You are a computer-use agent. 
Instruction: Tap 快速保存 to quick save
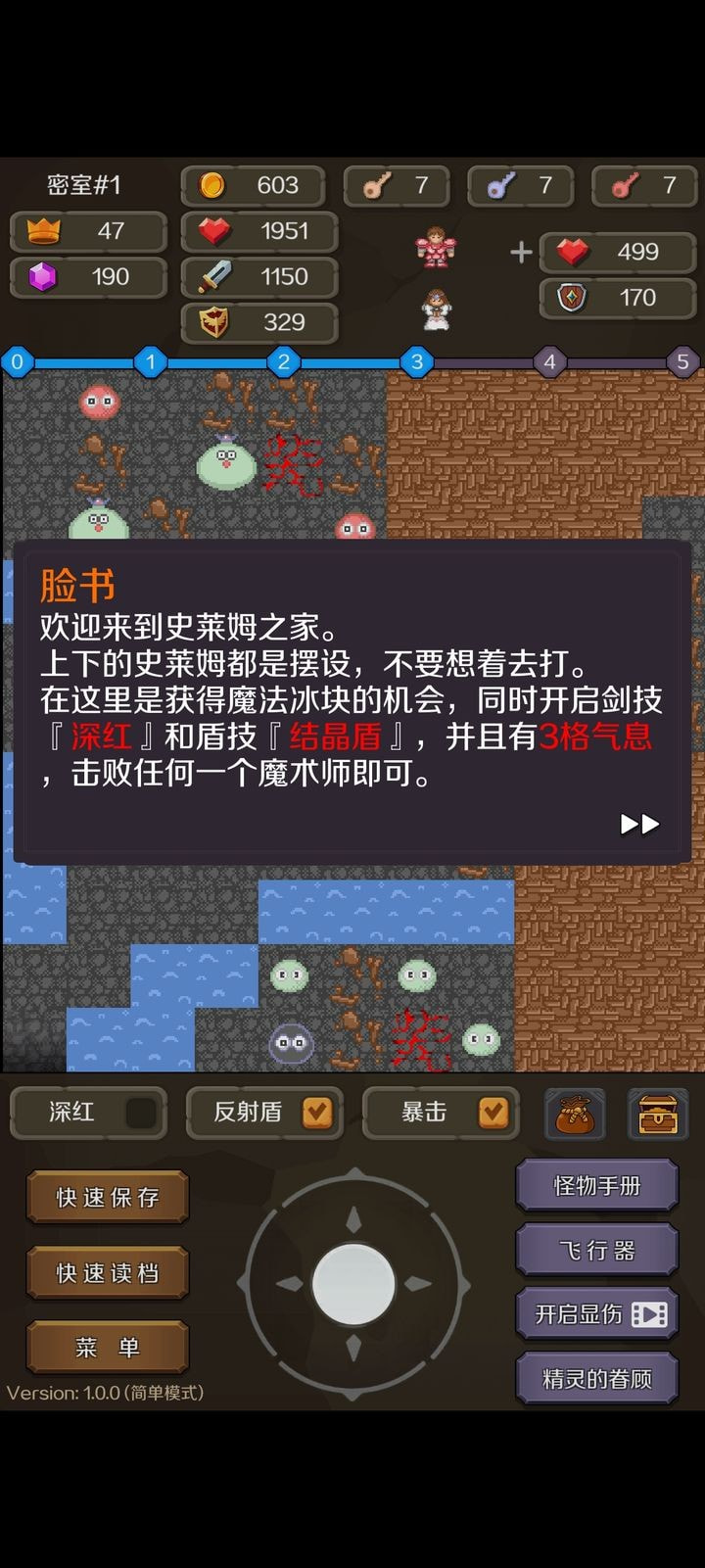[x=108, y=1197]
